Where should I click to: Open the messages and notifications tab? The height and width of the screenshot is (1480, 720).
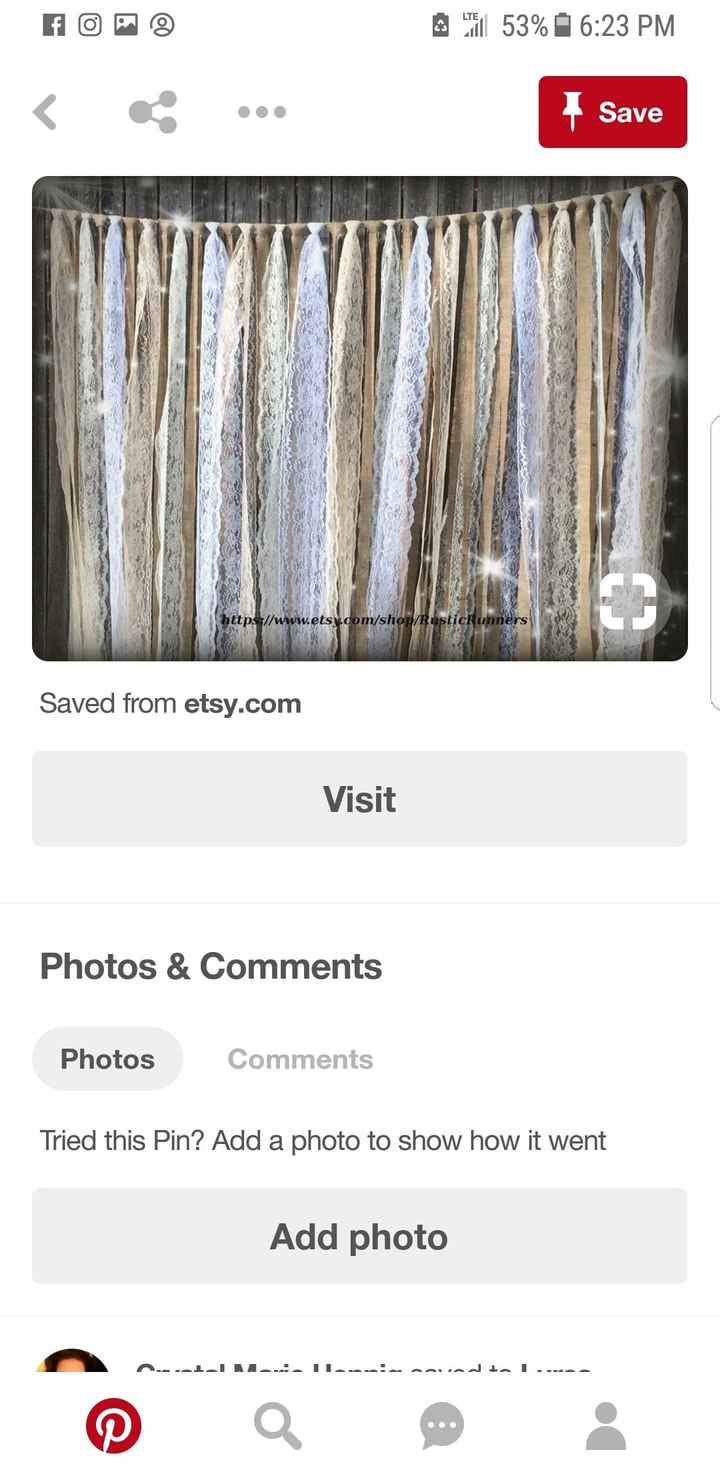[x=441, y=1425]
